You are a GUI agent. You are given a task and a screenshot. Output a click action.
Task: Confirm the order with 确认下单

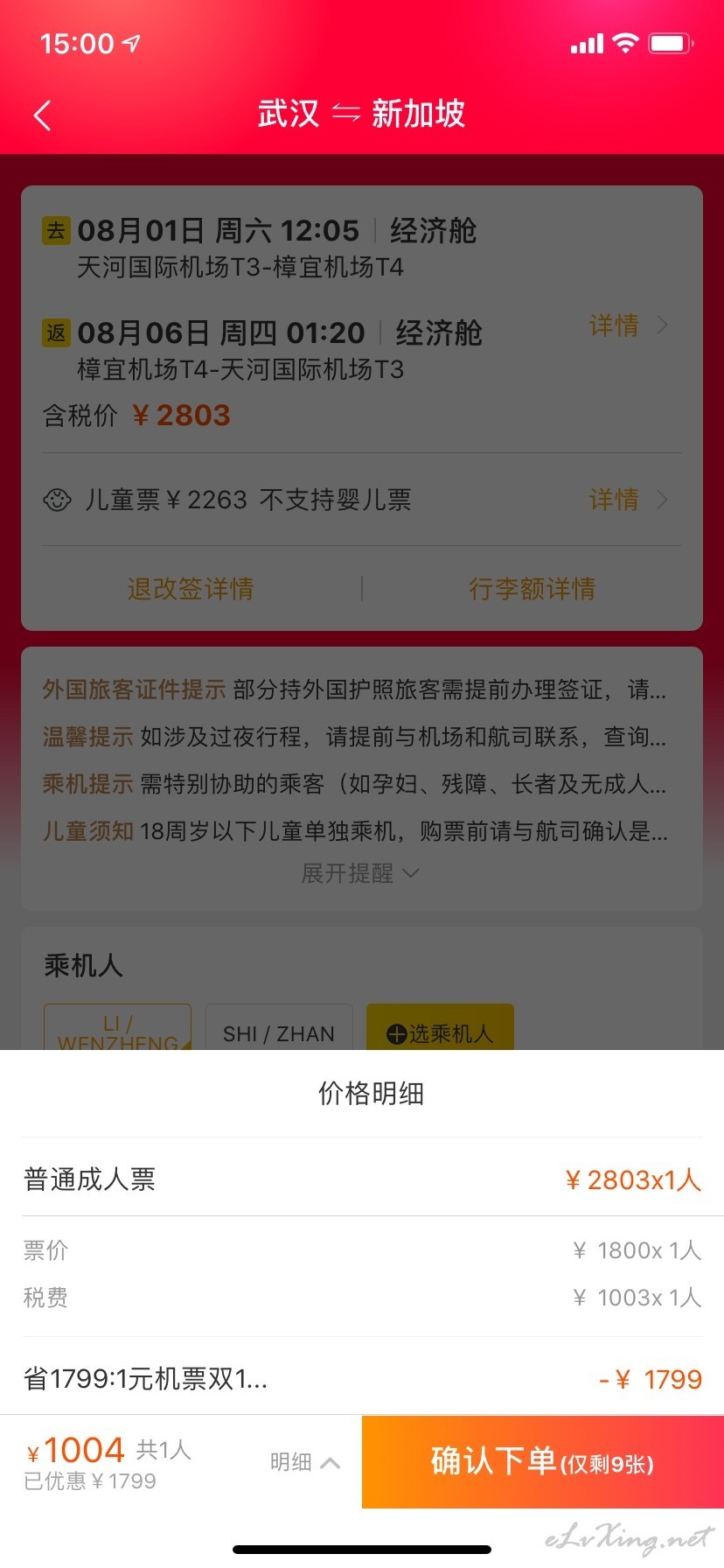pos(543,1462)
